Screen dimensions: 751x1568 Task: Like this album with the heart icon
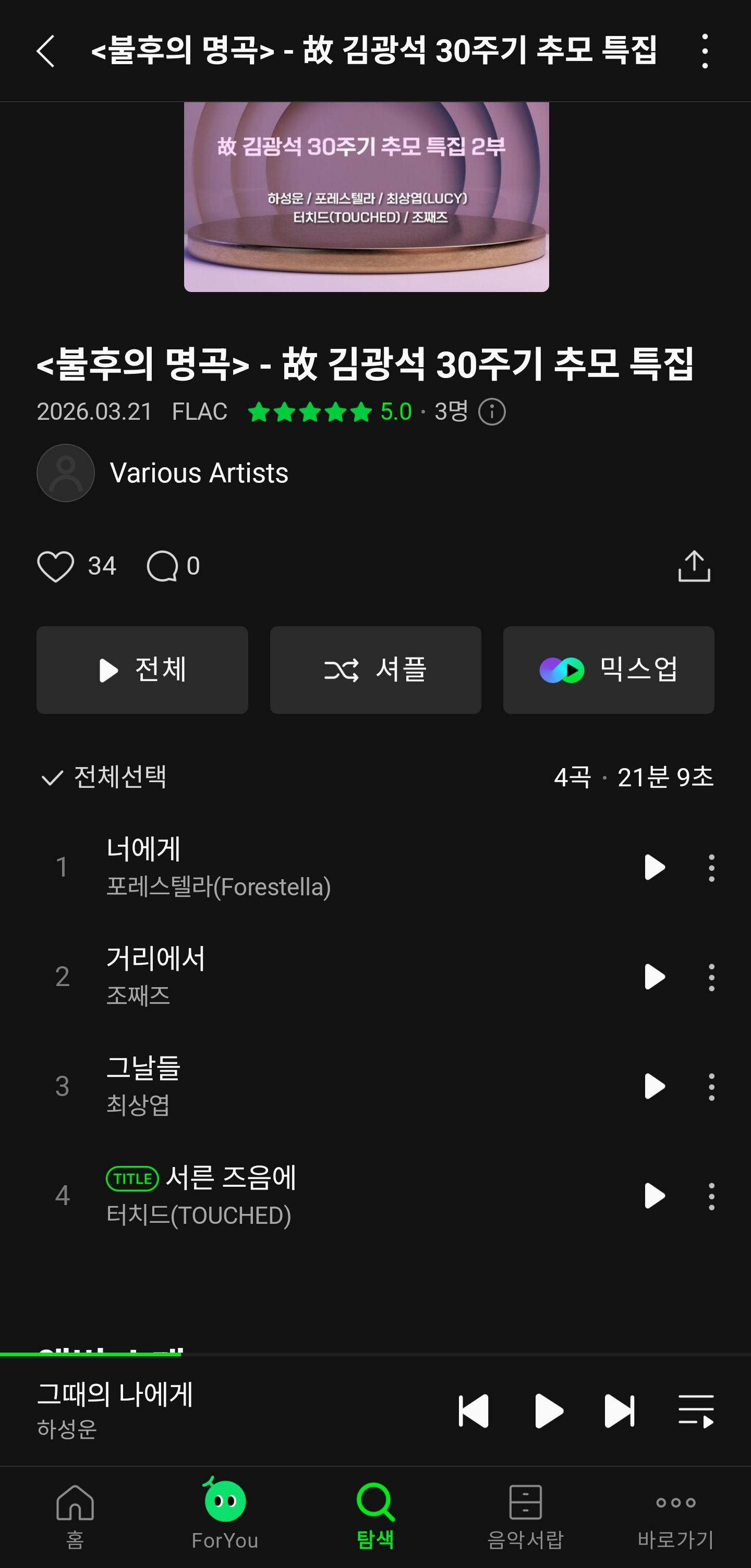point(56,566)
